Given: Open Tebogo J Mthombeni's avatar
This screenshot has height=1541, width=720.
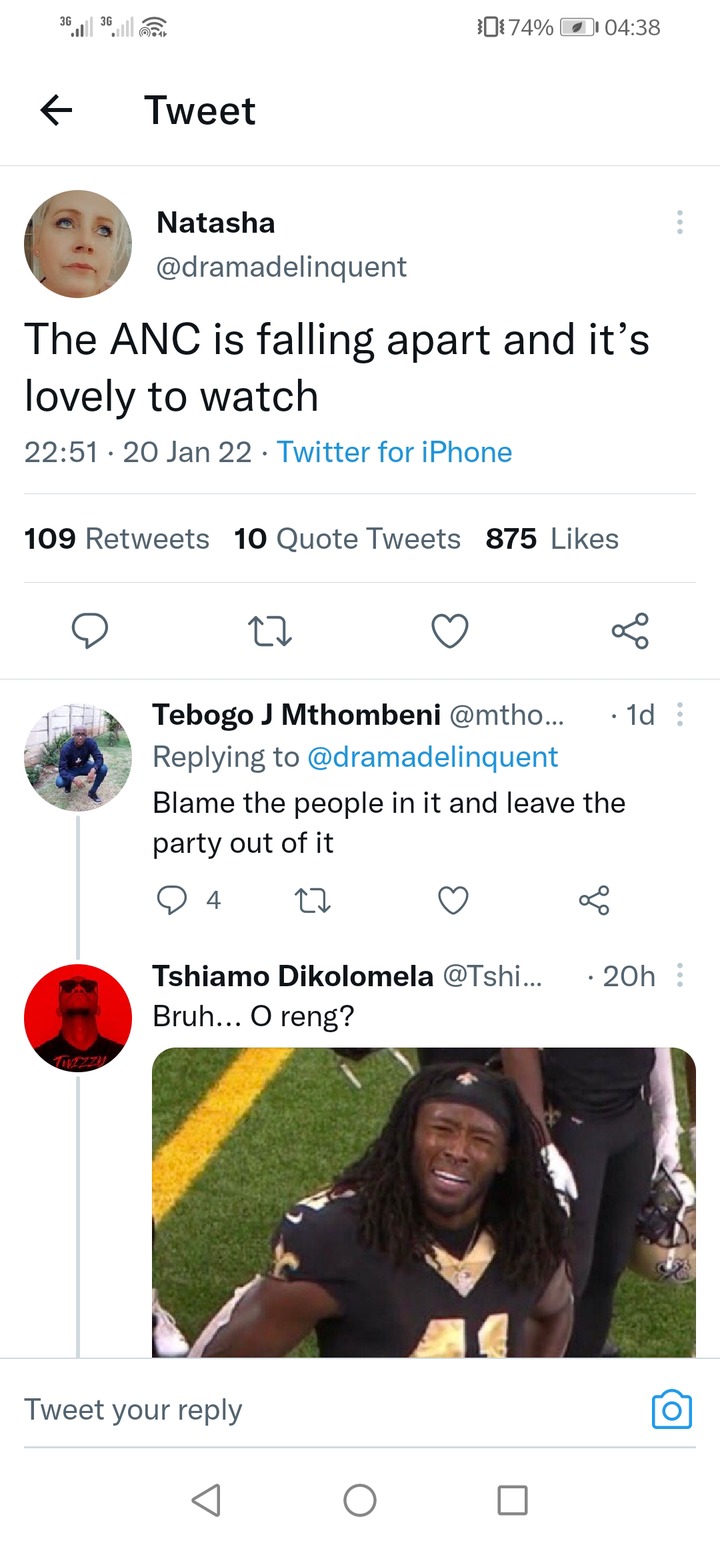Looking at the screenshot, I should point(78,757).
